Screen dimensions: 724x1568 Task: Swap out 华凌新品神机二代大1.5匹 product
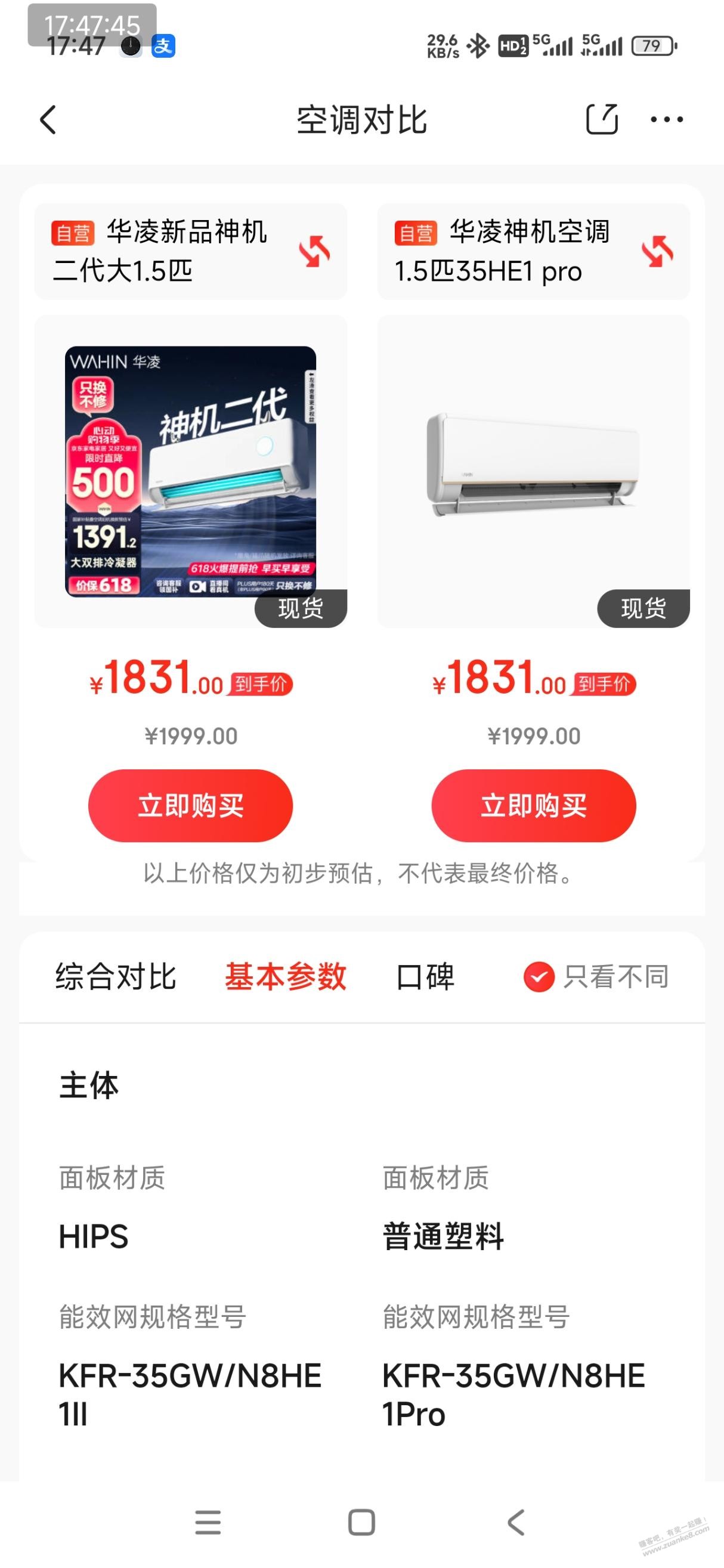pyautogui.click(x=314, y=251)
